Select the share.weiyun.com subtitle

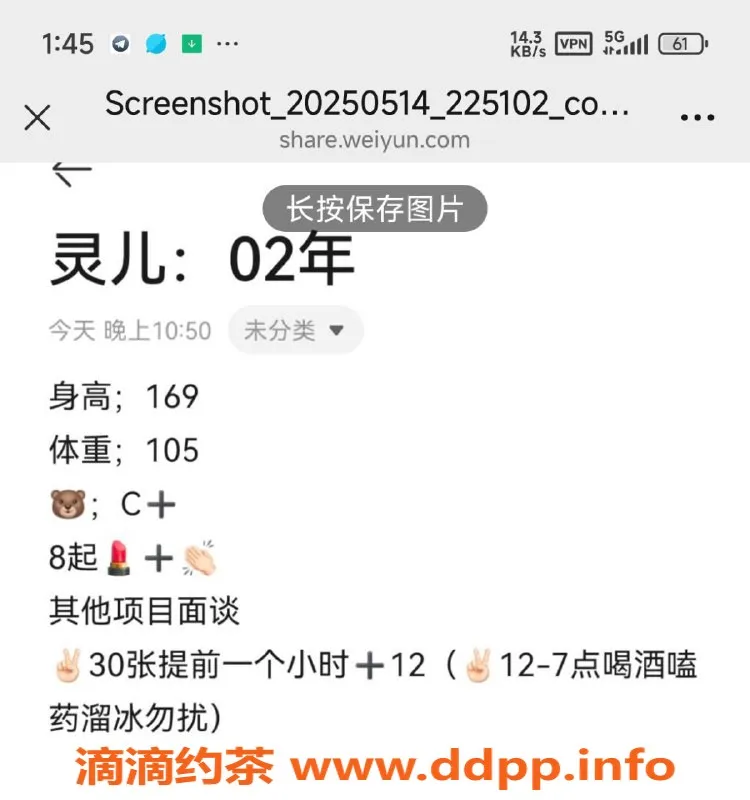click(x=375, y=140)
